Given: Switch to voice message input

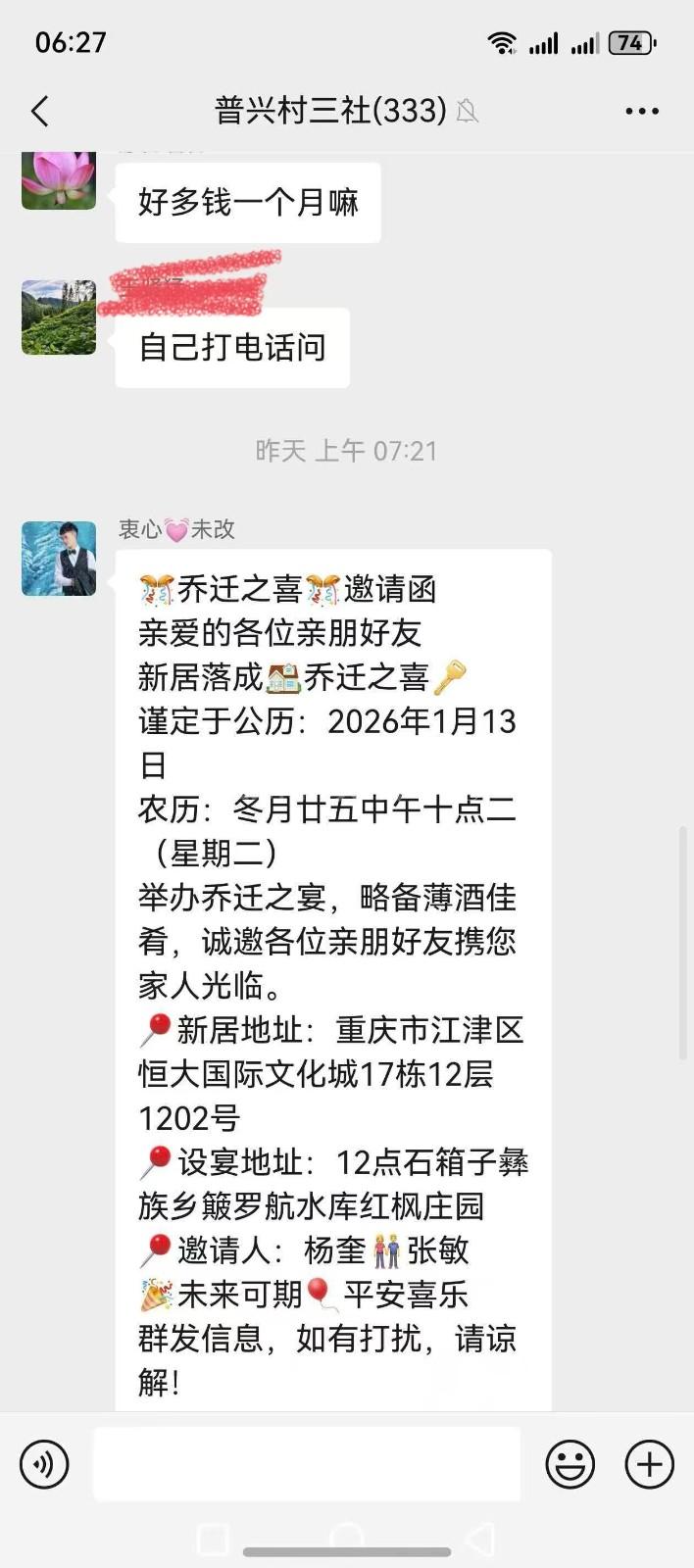Looking at the screenshot, I should pyautogui.click(x=44, y=1464).
